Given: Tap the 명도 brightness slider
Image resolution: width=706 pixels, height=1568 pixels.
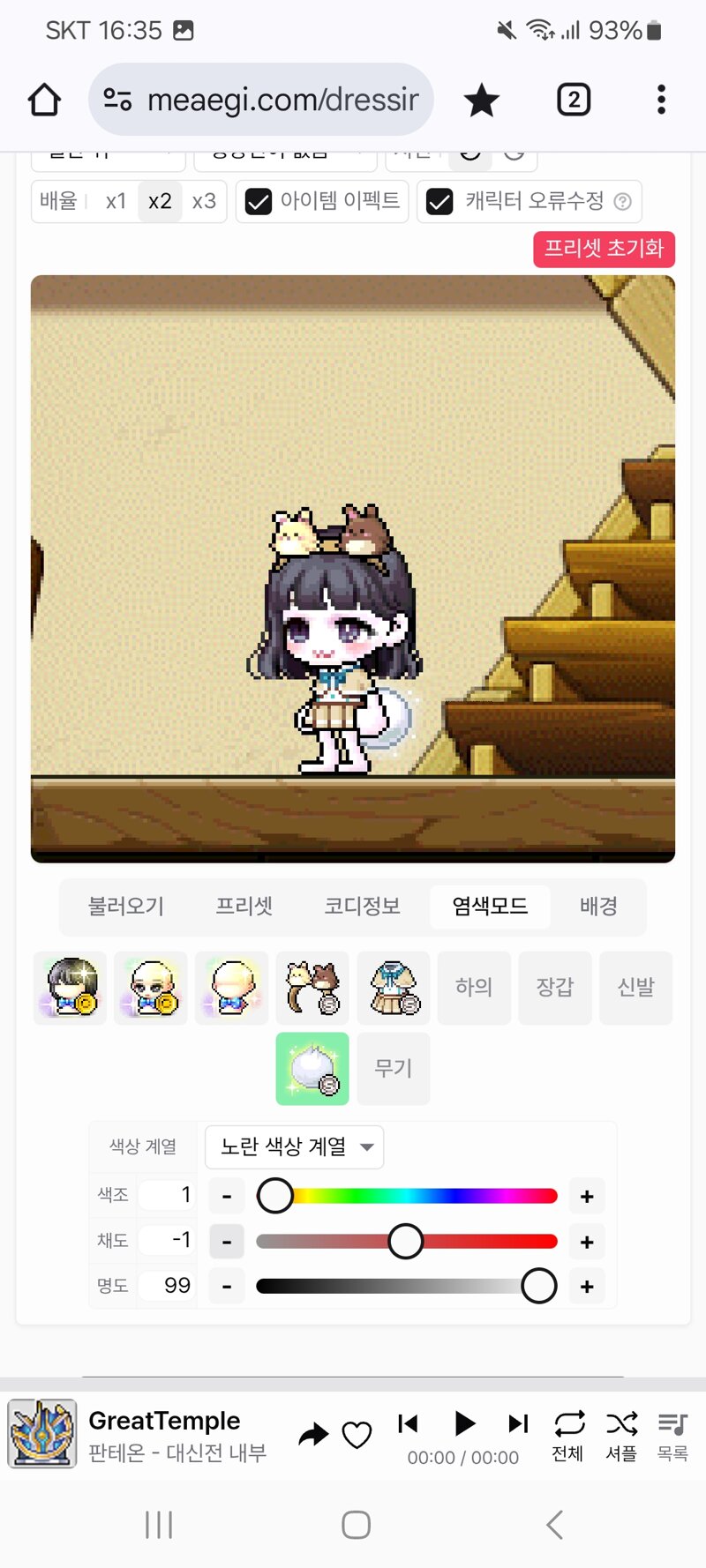Looking at the screenshot, I should (x=406, y=1286).
